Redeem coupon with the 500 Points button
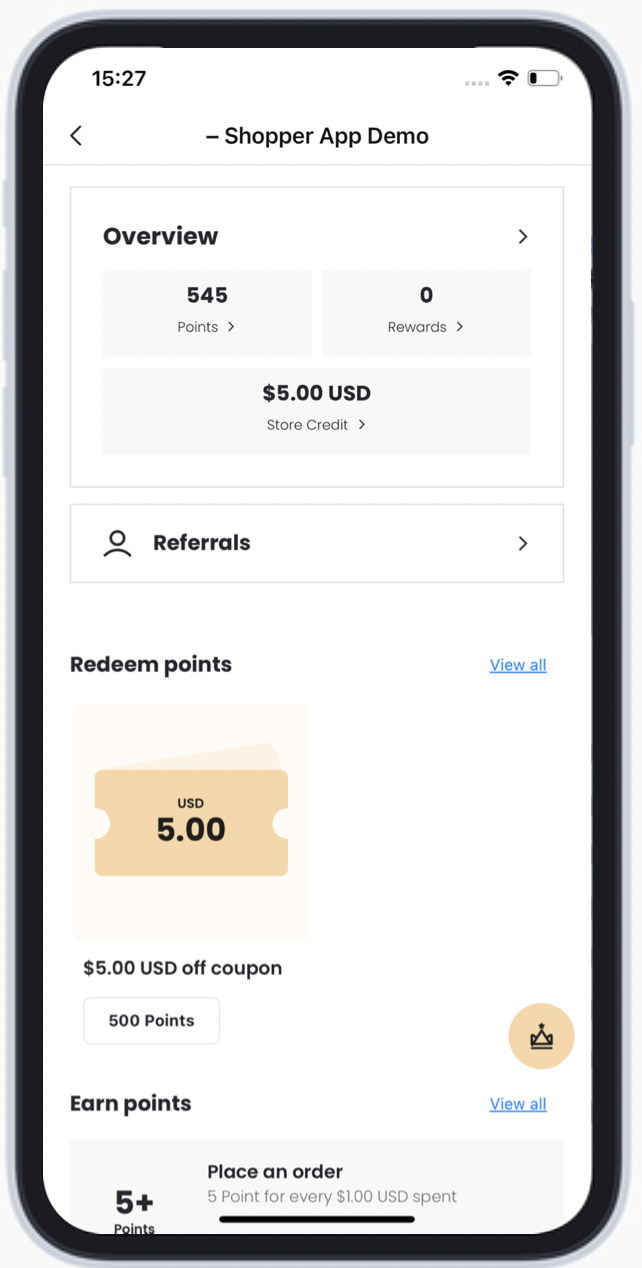Viewport: 642px width, 1268px height. click(x=151, y=1021)
